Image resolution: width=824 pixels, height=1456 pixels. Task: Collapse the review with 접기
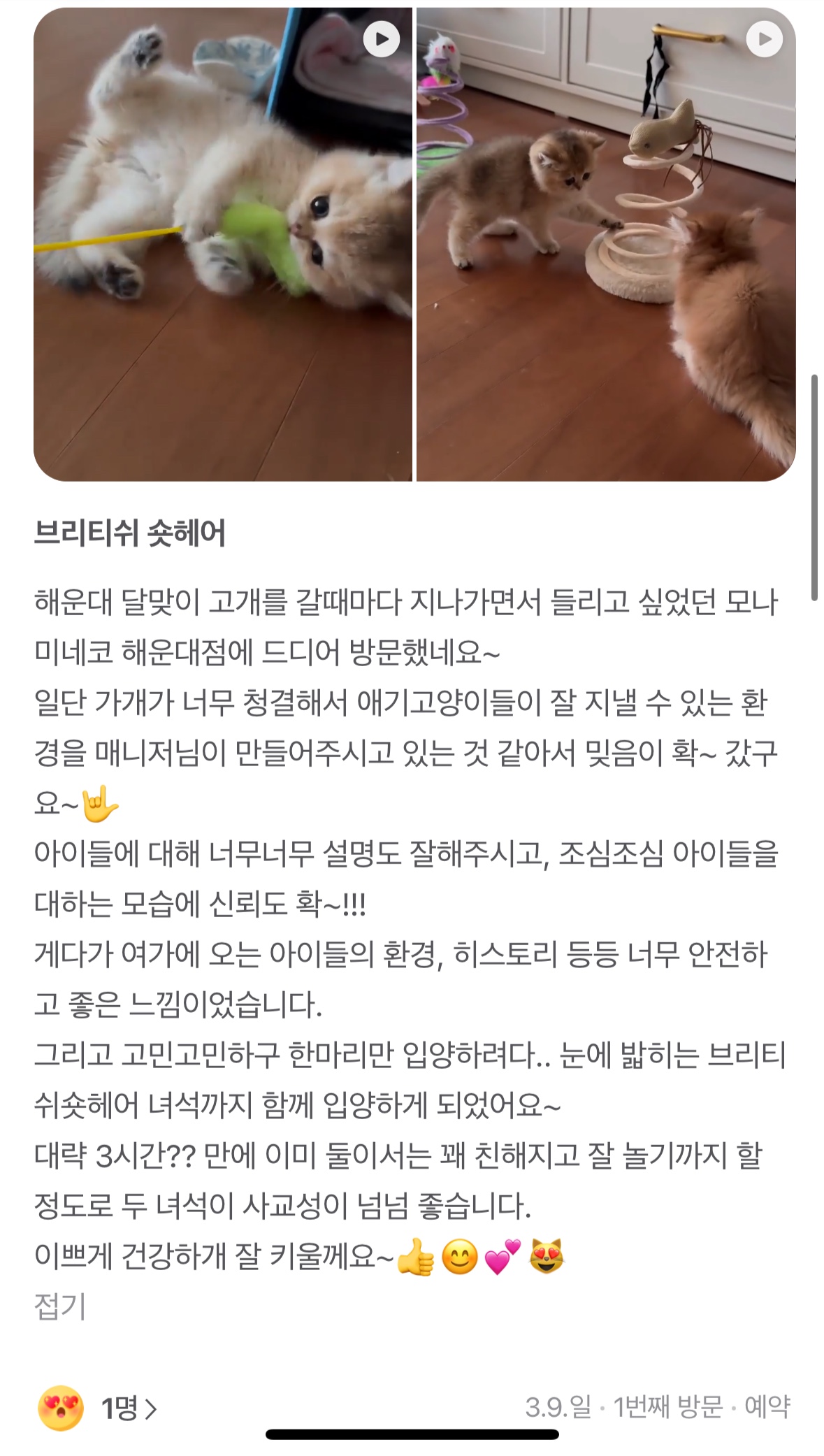click(x=60, y=1306)
